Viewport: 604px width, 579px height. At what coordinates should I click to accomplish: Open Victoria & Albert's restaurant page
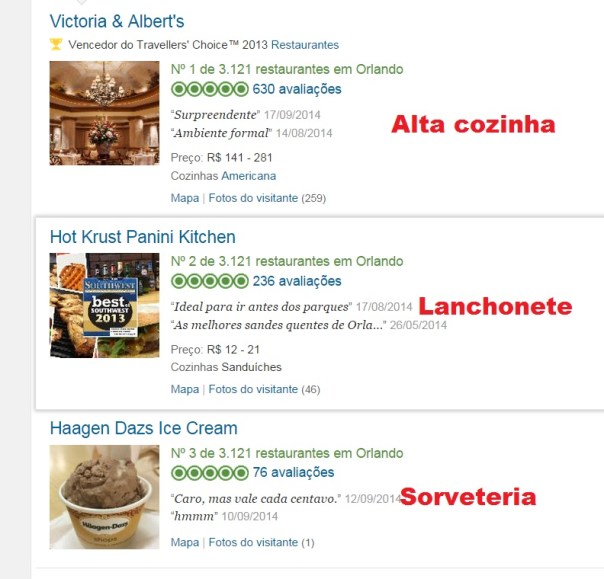click(x=116, y=21)
